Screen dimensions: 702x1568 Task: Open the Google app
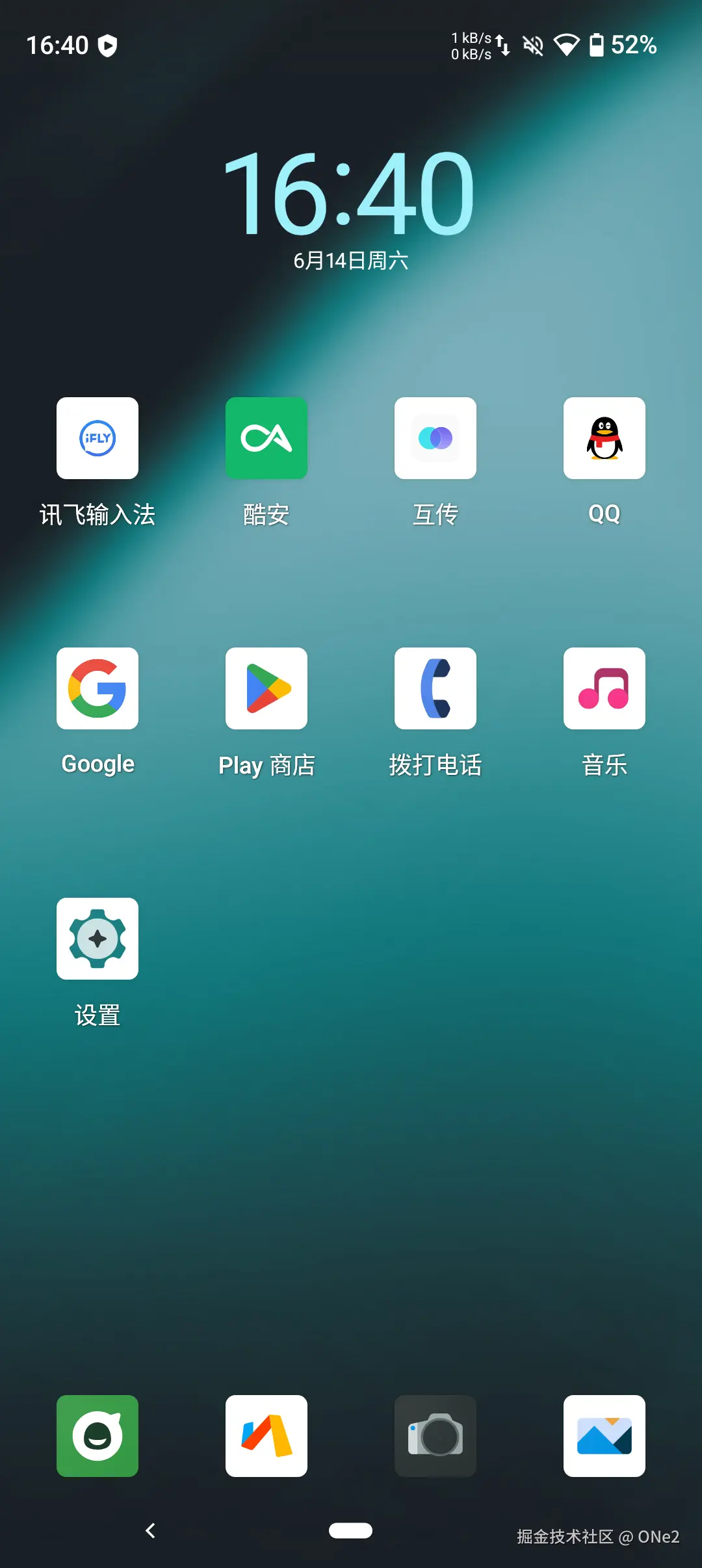(97, 689)
